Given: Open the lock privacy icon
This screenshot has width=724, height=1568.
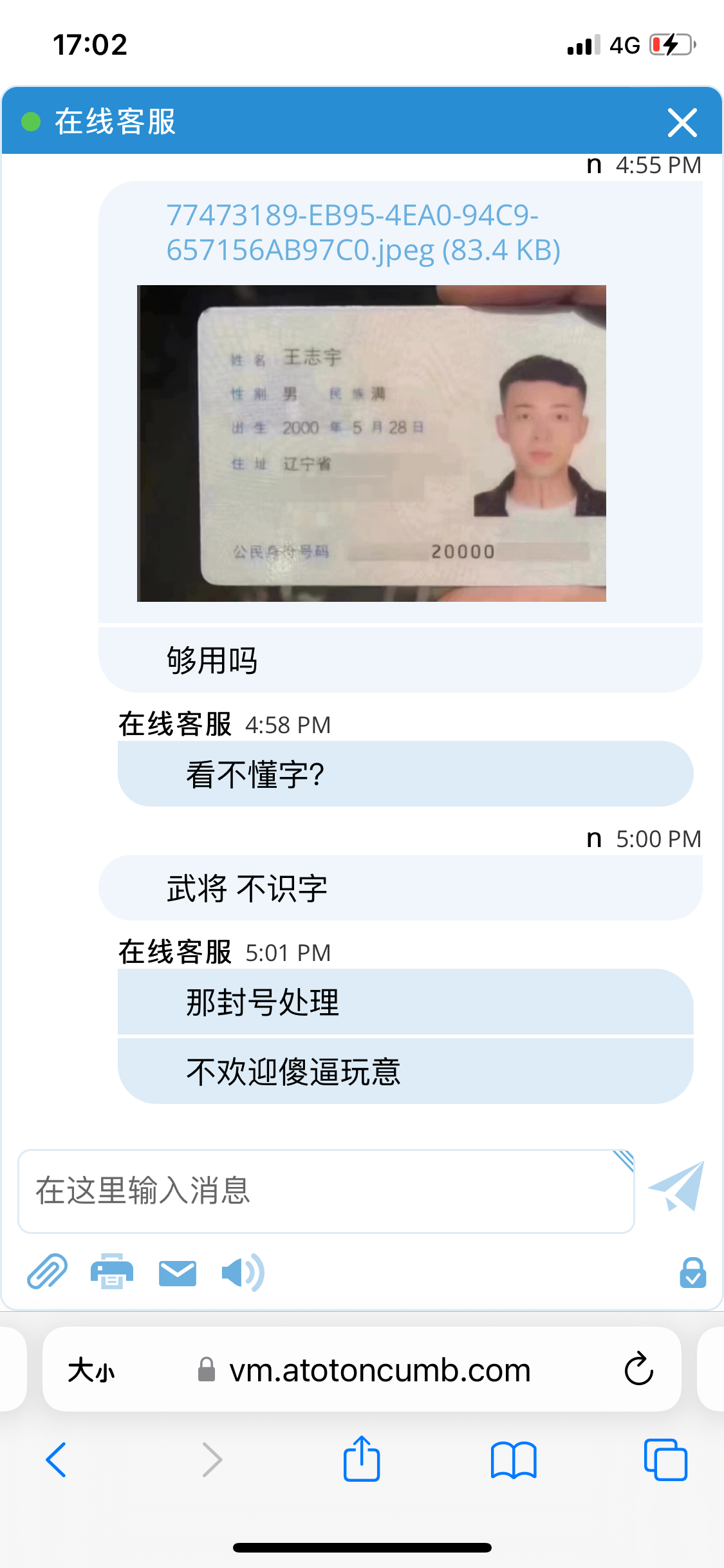Looking at the screenshot, I should point(692,1273).
